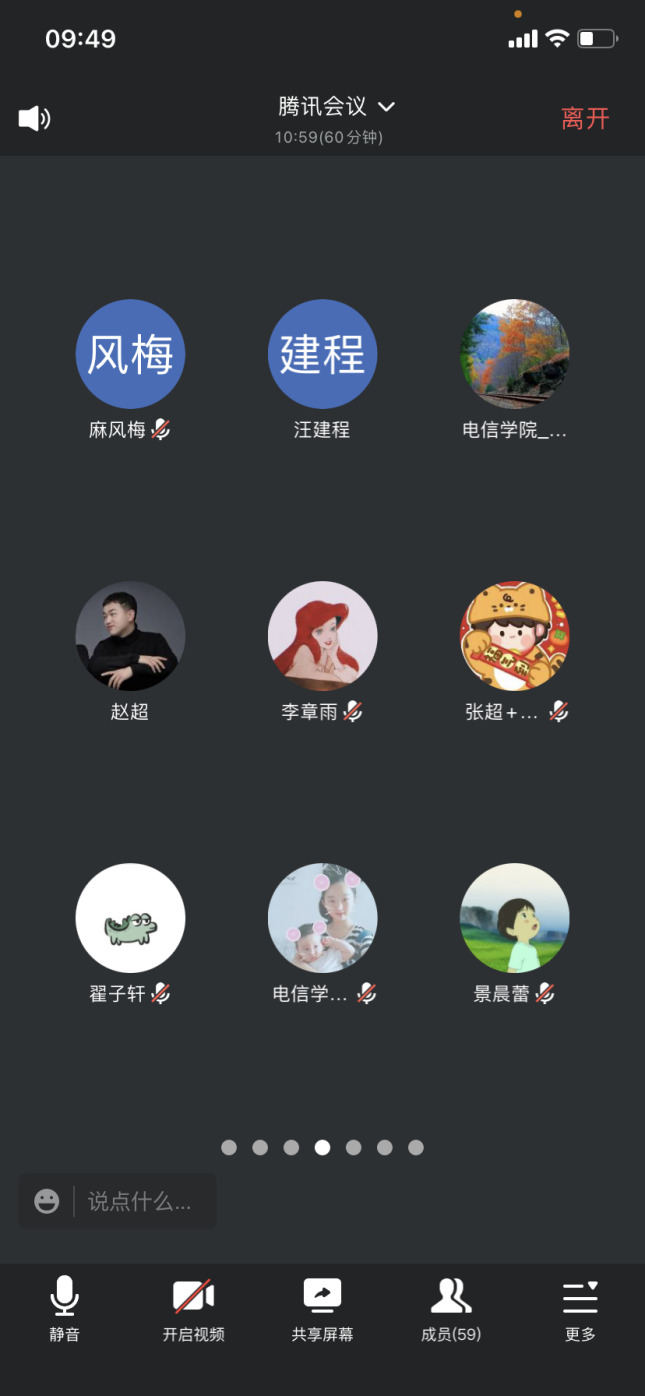Image resolution: width=645 pixels, height=1396 pixels.
Task: Open 李章雨's participant tile
Action: coord(322,636)
